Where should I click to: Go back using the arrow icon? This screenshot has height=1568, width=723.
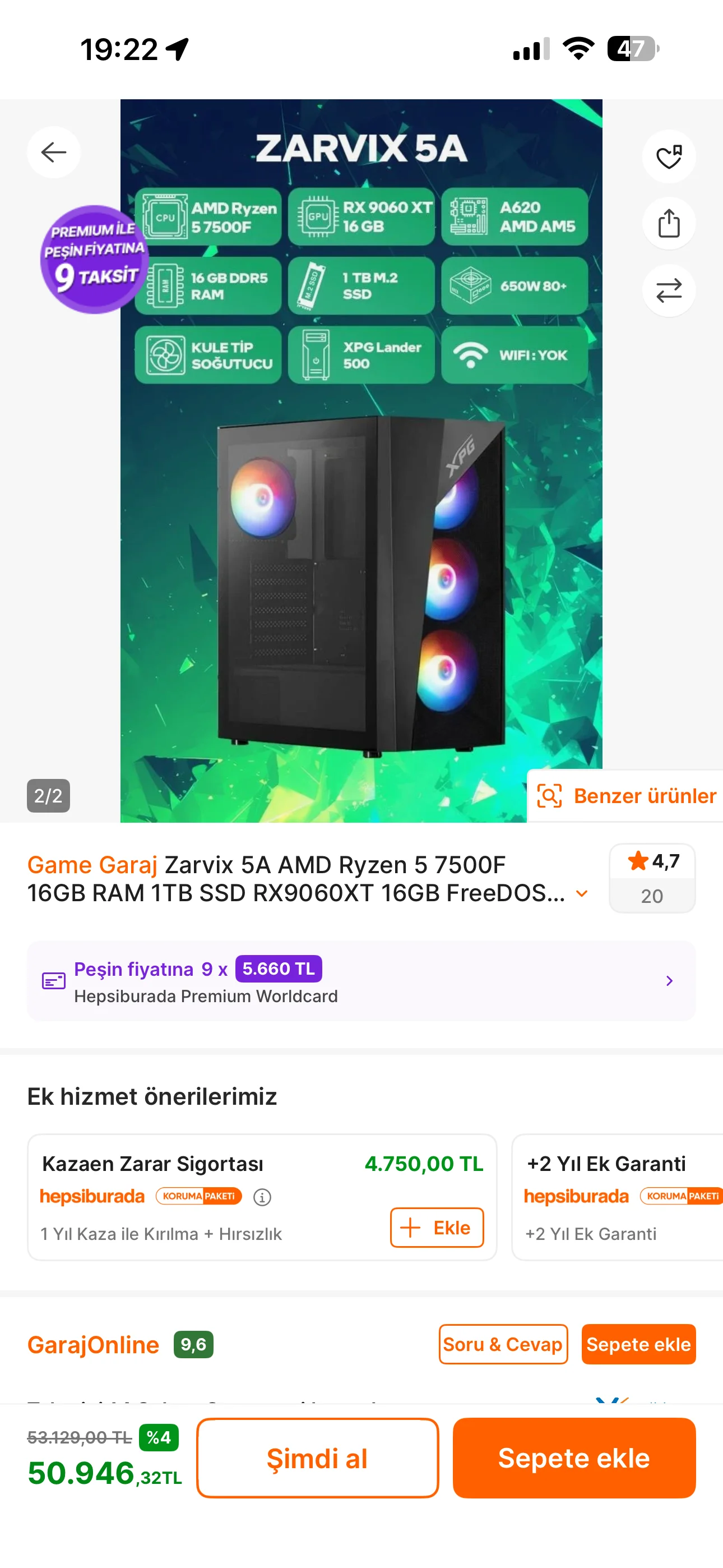tap(54, 152)
